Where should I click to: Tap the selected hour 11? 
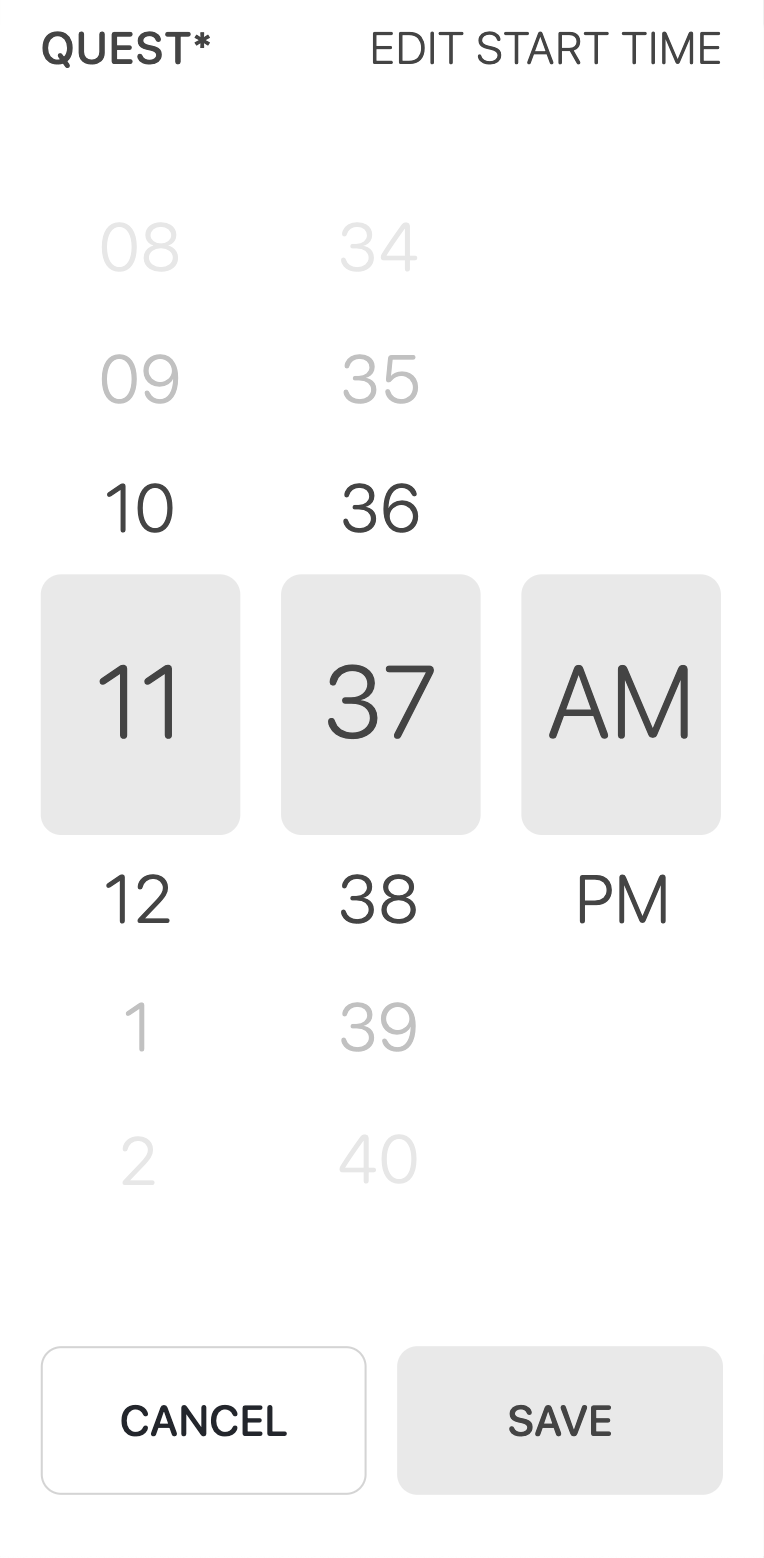(140, 703)
